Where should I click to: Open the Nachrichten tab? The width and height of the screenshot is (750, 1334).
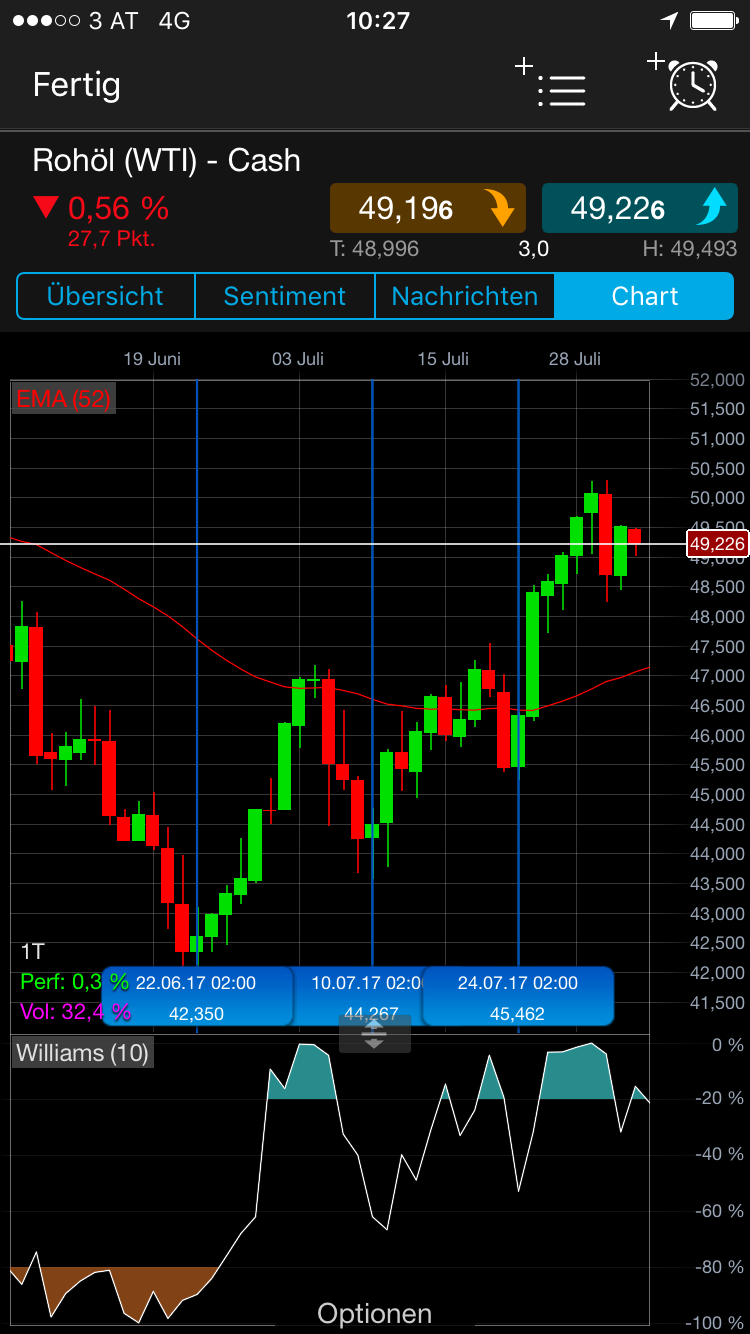463,296
